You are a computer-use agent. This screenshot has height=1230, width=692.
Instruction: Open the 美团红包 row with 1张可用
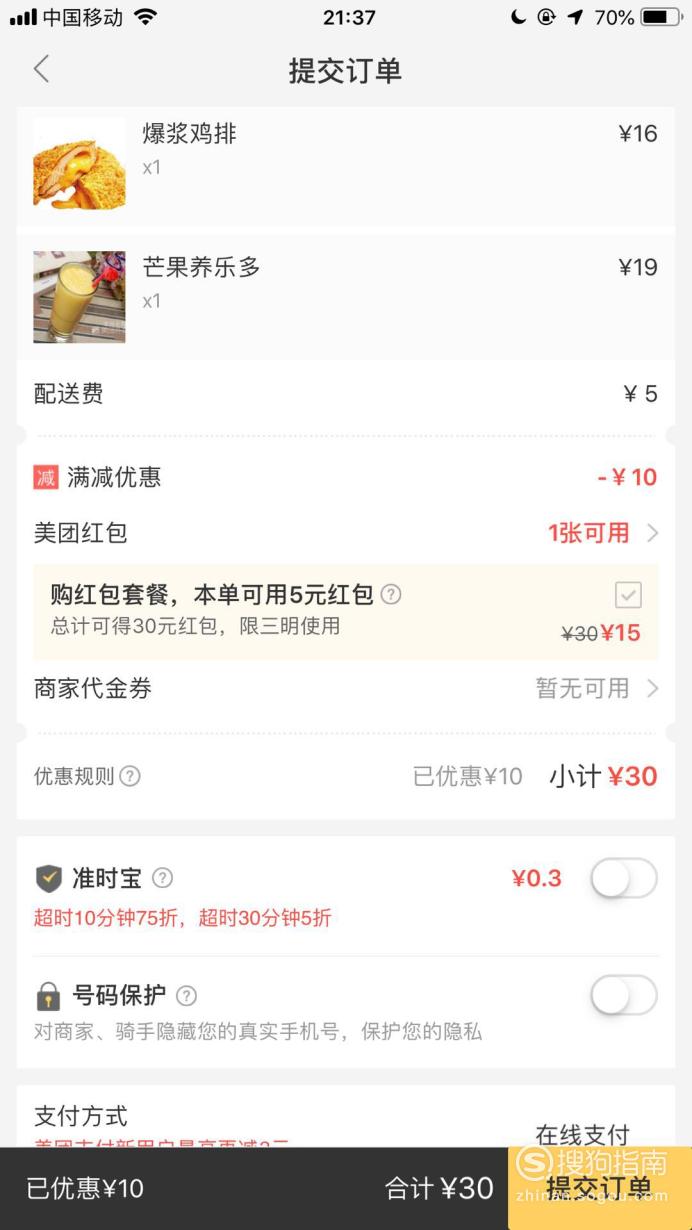tap(346, 533)
